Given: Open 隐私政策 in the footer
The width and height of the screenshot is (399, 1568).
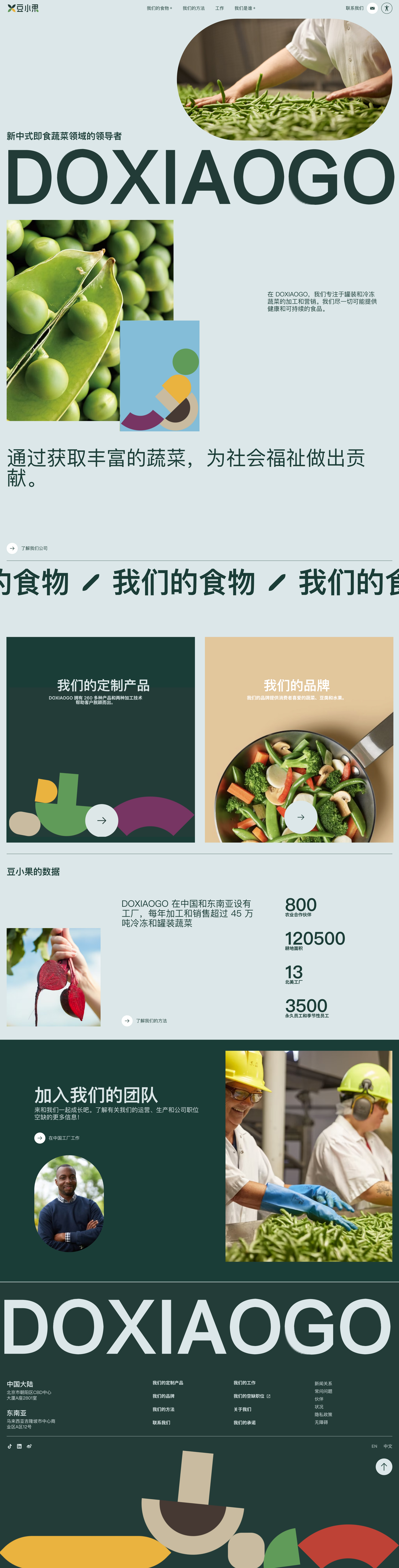Looking at the screenshot, I should coord(323,1415).
